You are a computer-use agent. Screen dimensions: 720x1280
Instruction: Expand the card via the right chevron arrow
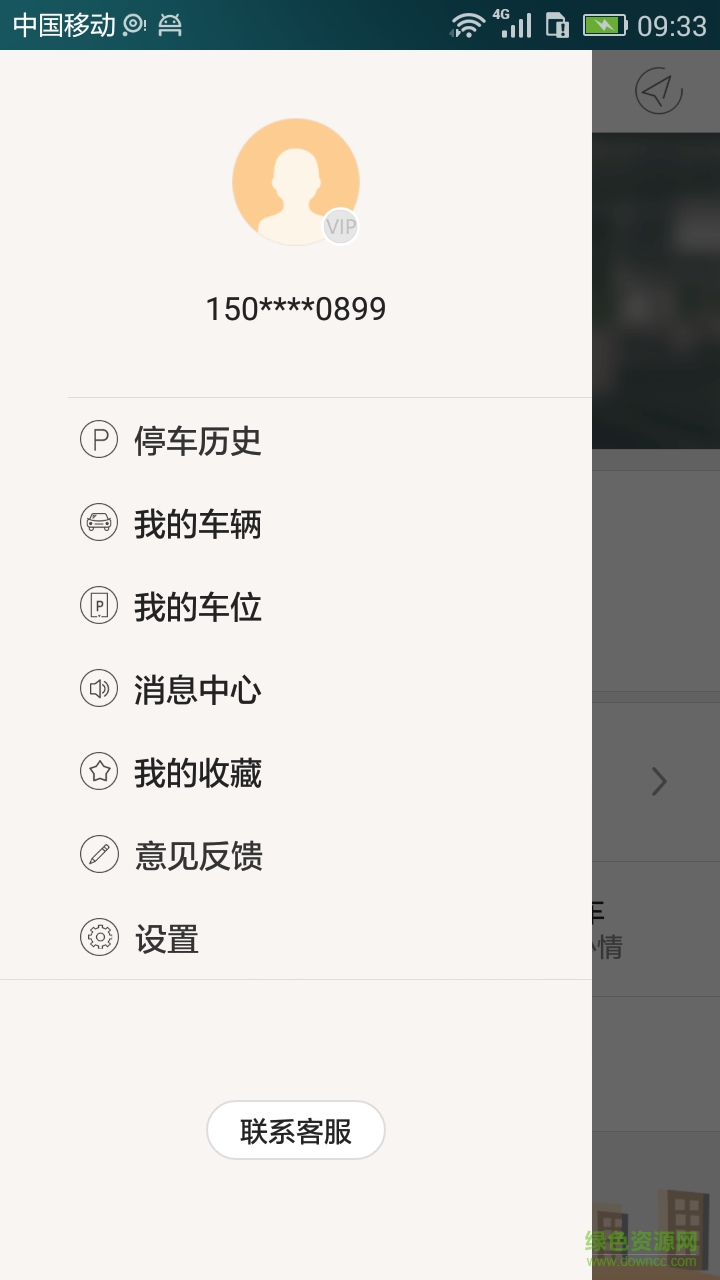tap(658, 782)
